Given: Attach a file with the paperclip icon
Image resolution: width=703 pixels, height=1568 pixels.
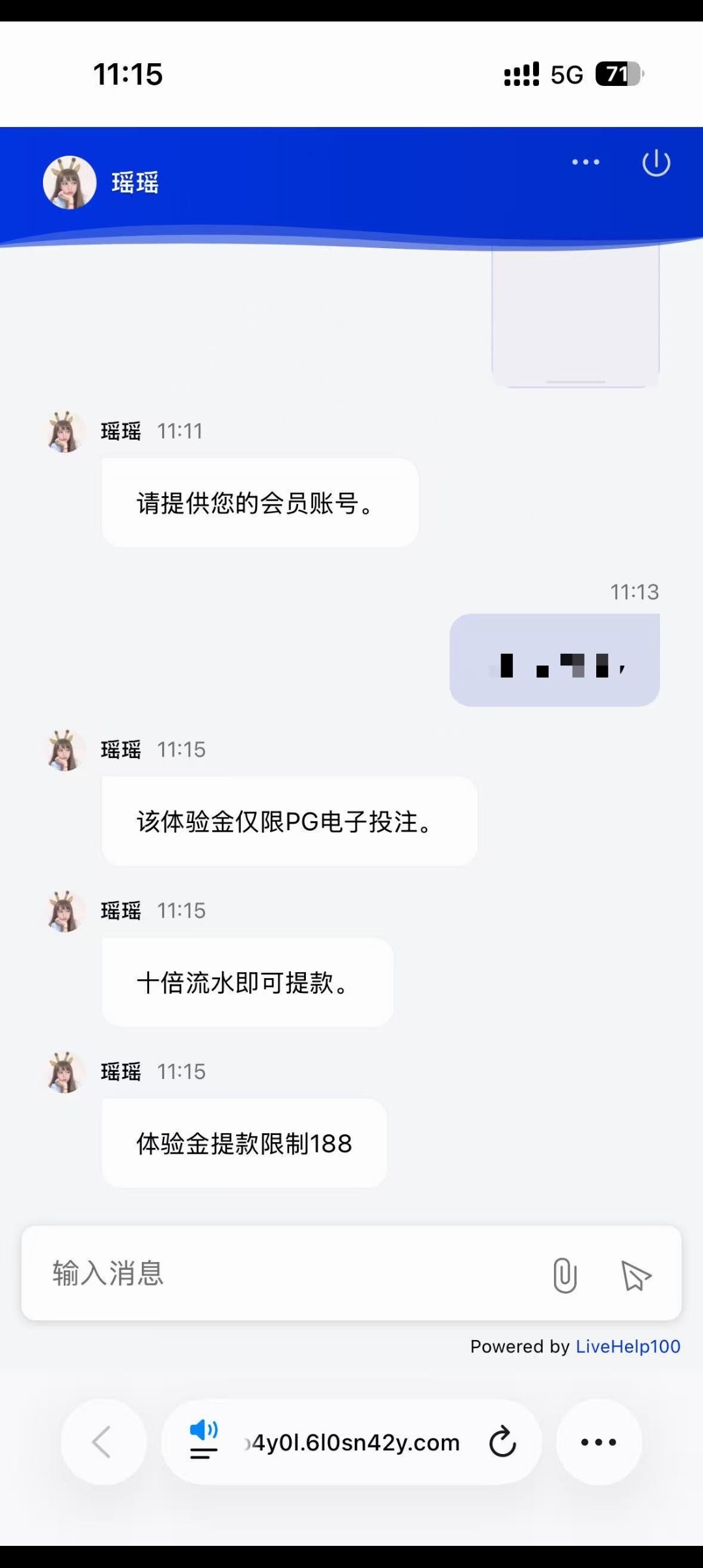Looking at the screenshot, I should [x=564, y=1275].
